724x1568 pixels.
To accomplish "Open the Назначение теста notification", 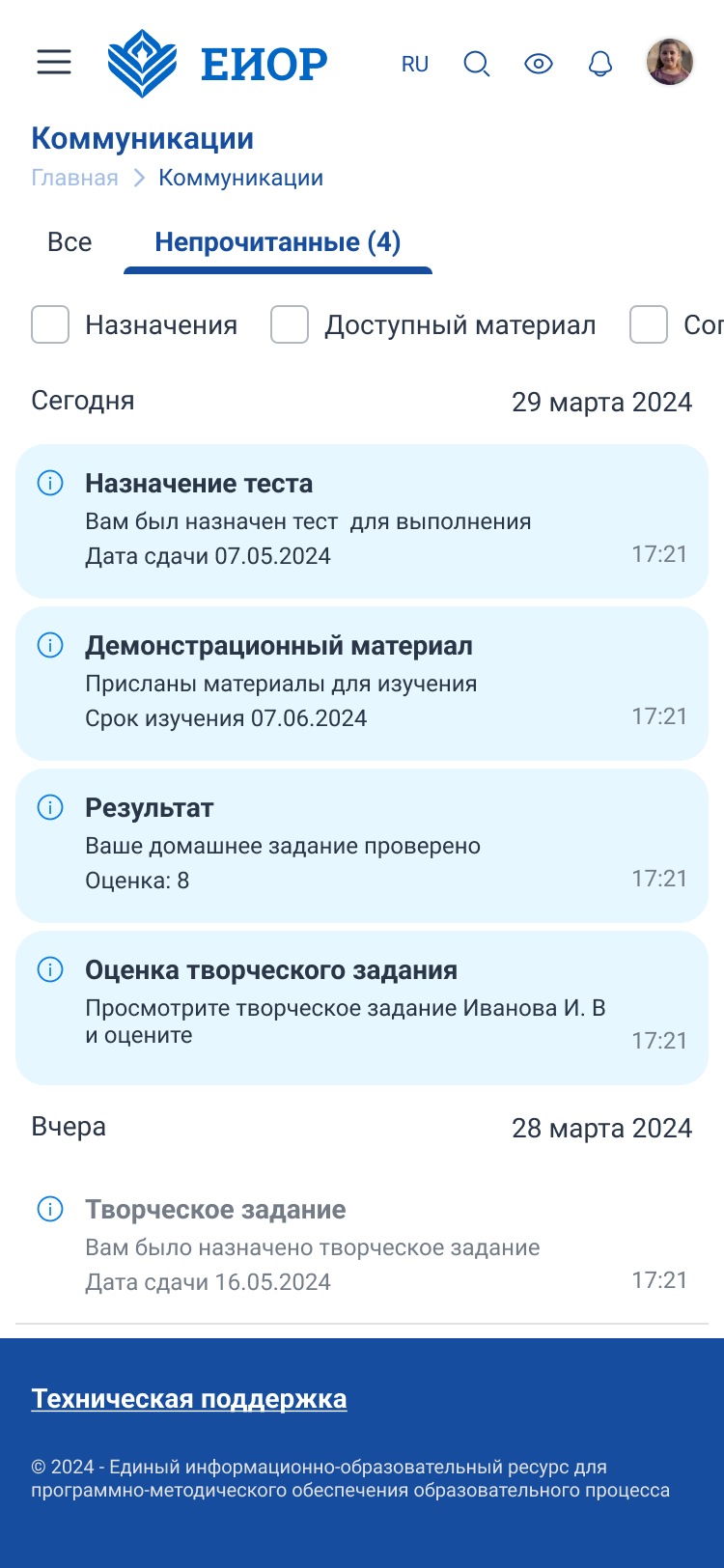I will [362, 520].
